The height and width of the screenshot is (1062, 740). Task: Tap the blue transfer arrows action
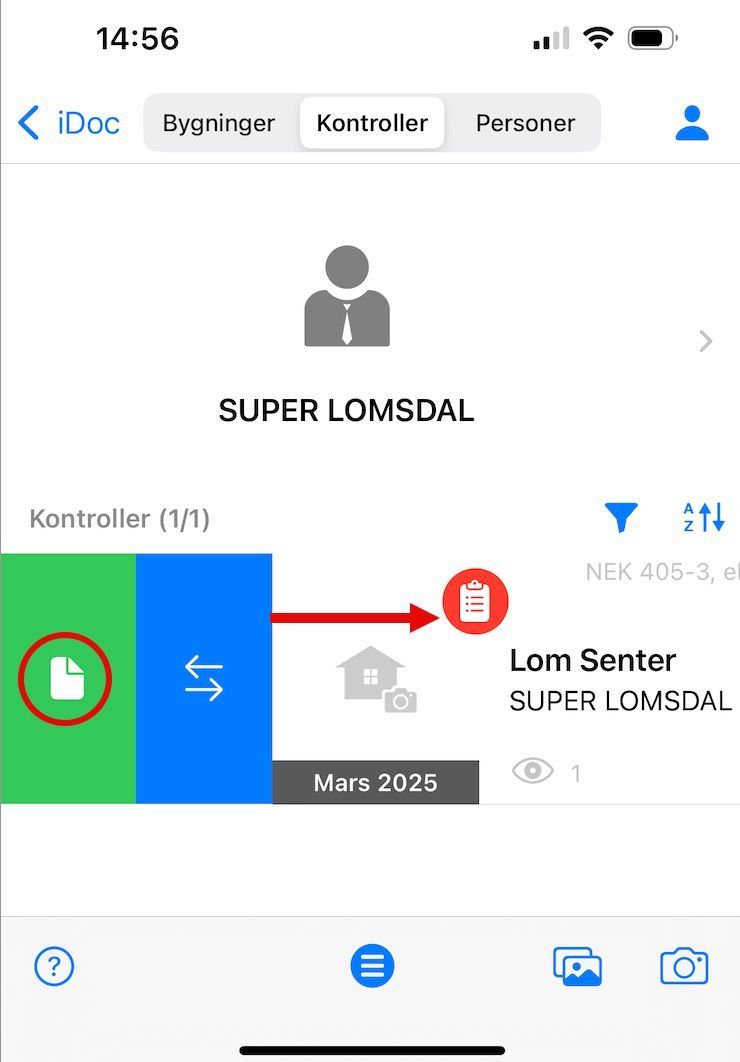pyautogui.click(x=204, y=679)
